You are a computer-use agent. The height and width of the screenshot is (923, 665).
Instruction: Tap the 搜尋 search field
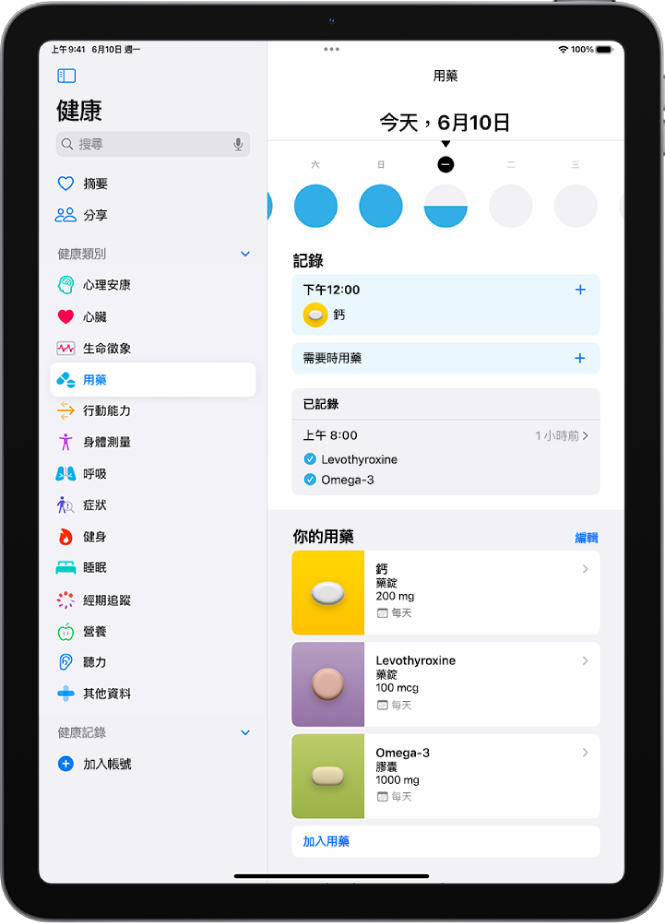coord(145,144)
